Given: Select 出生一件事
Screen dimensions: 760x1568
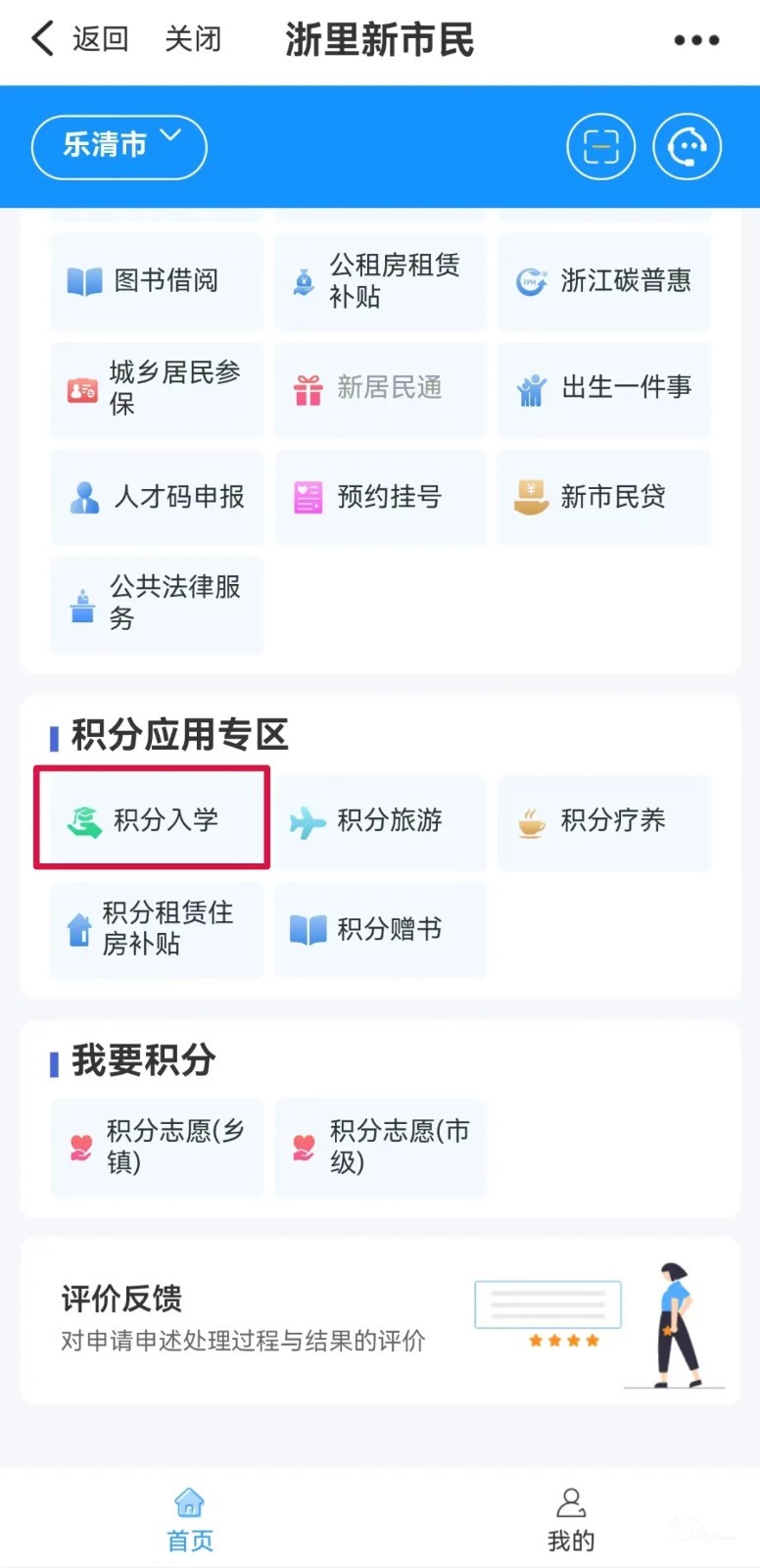Looking at the screenshot, I should pyautogui.click(x=604, y=389).
